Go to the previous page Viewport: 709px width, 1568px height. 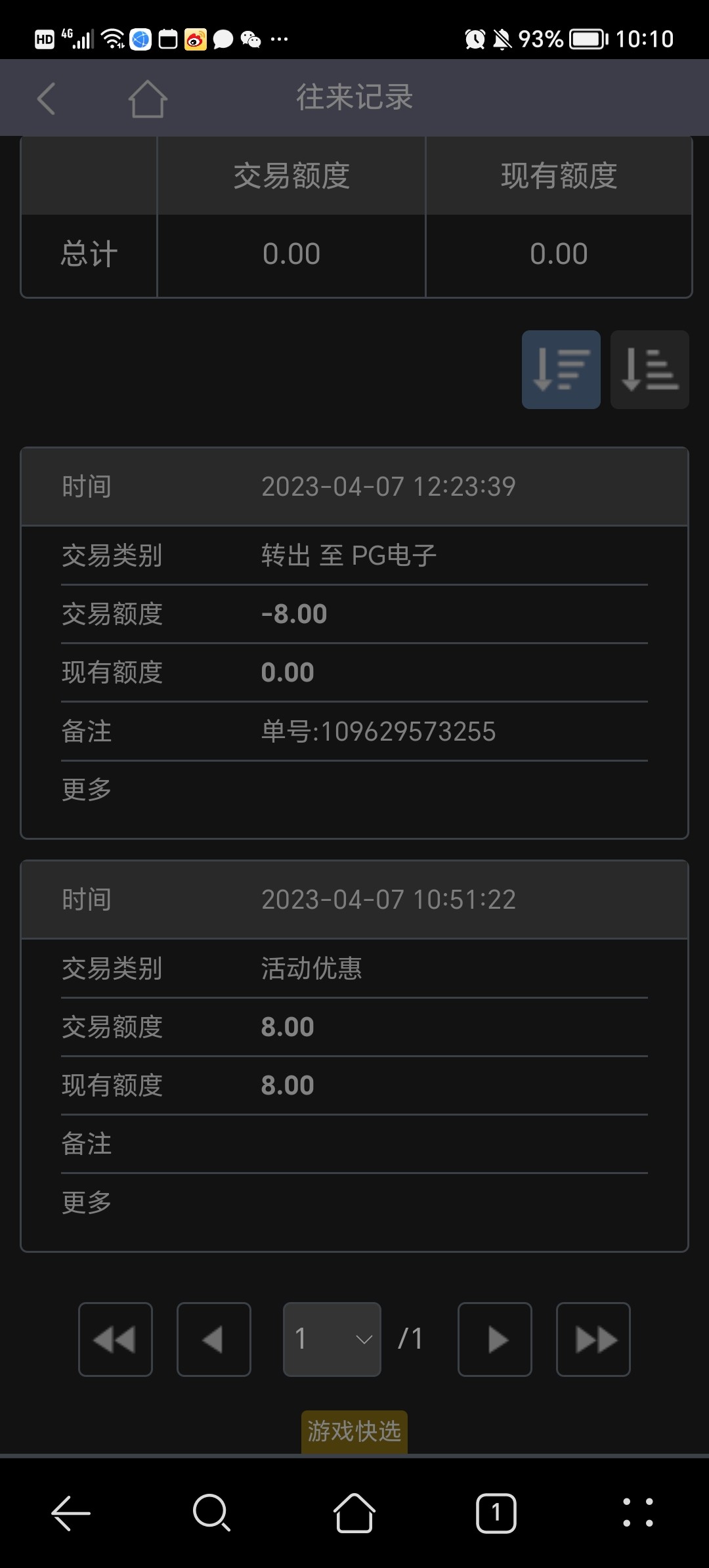click(214, 1339)
